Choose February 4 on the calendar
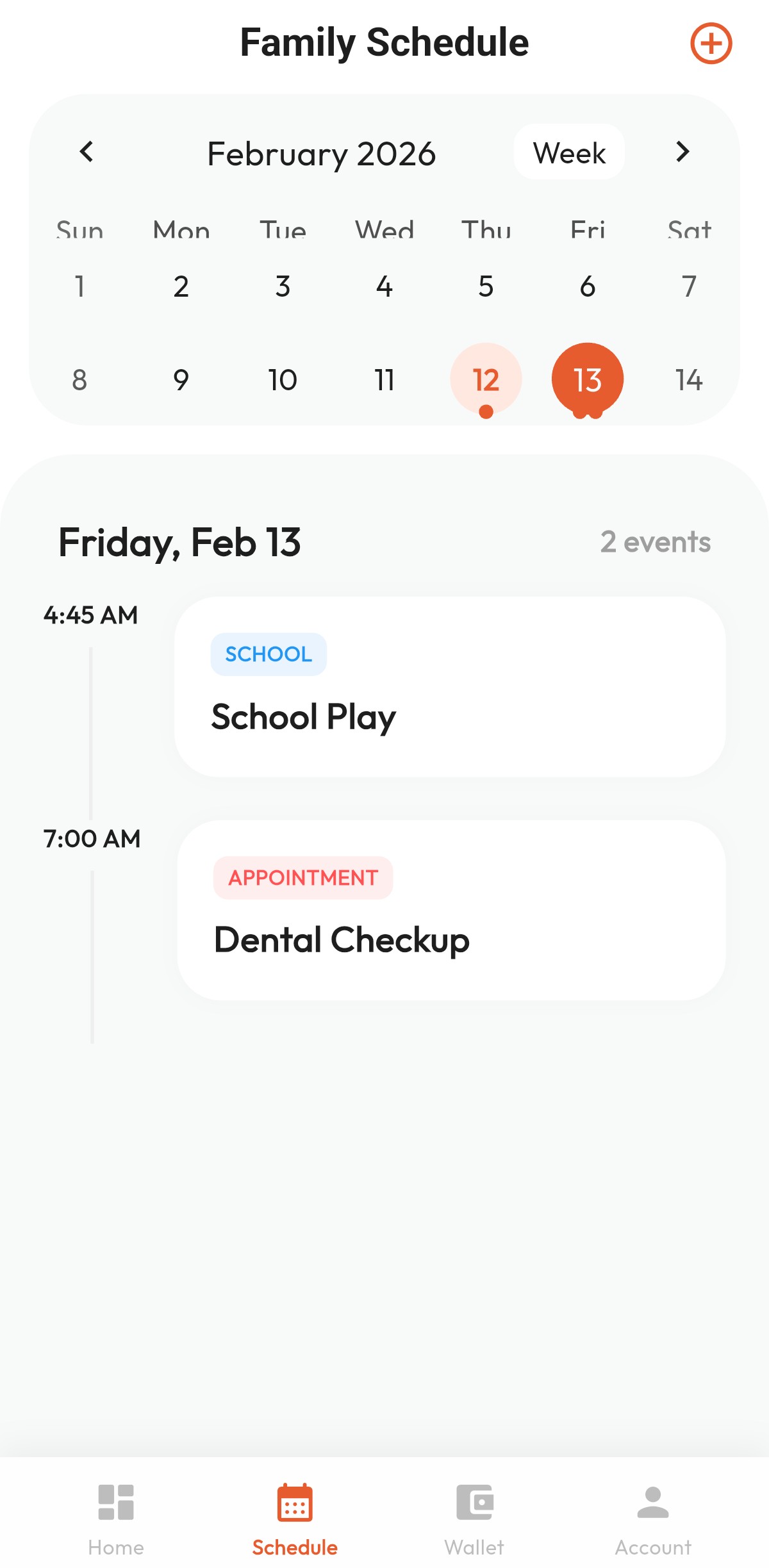This screenshot has height=1568, width=769. pos(384,286)
